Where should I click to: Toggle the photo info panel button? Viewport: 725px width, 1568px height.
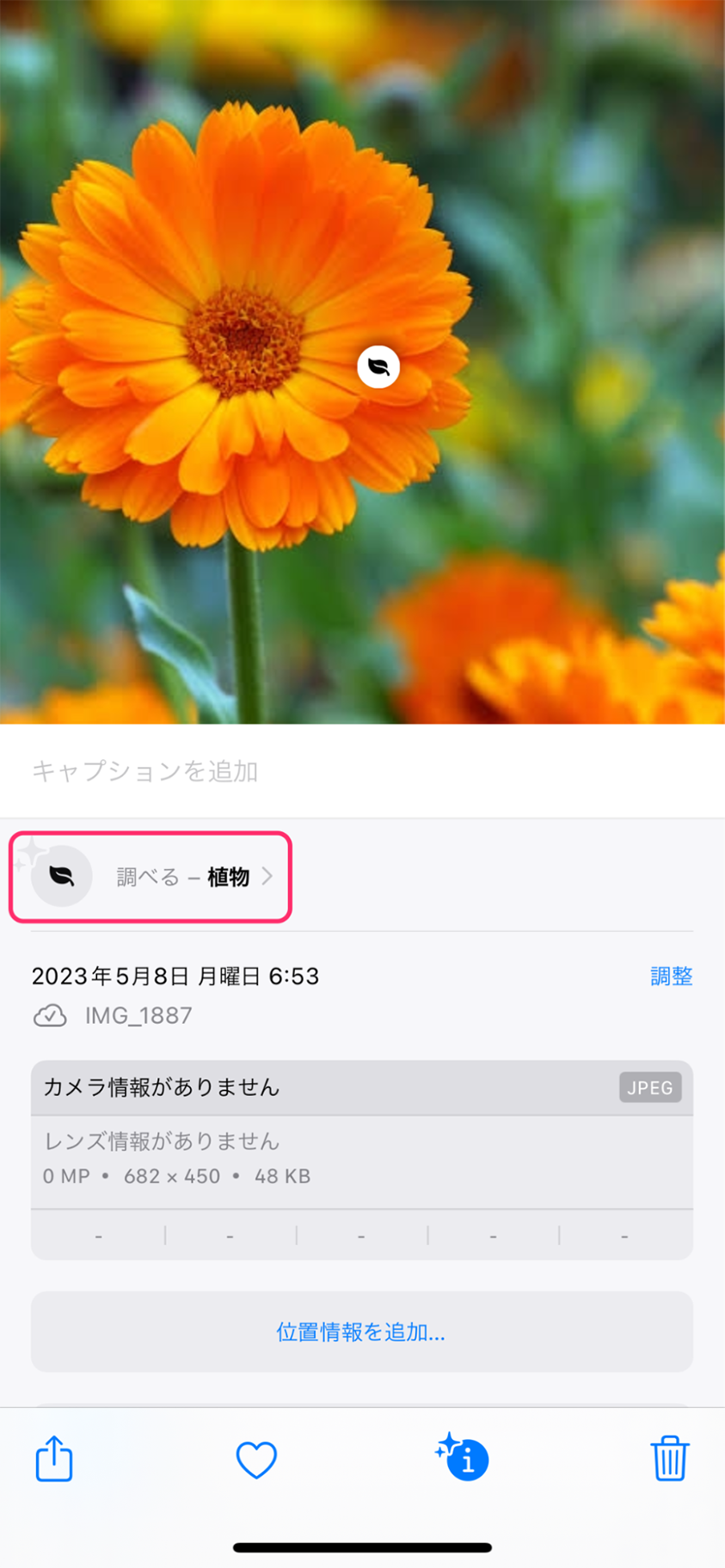pos(464,1459)
